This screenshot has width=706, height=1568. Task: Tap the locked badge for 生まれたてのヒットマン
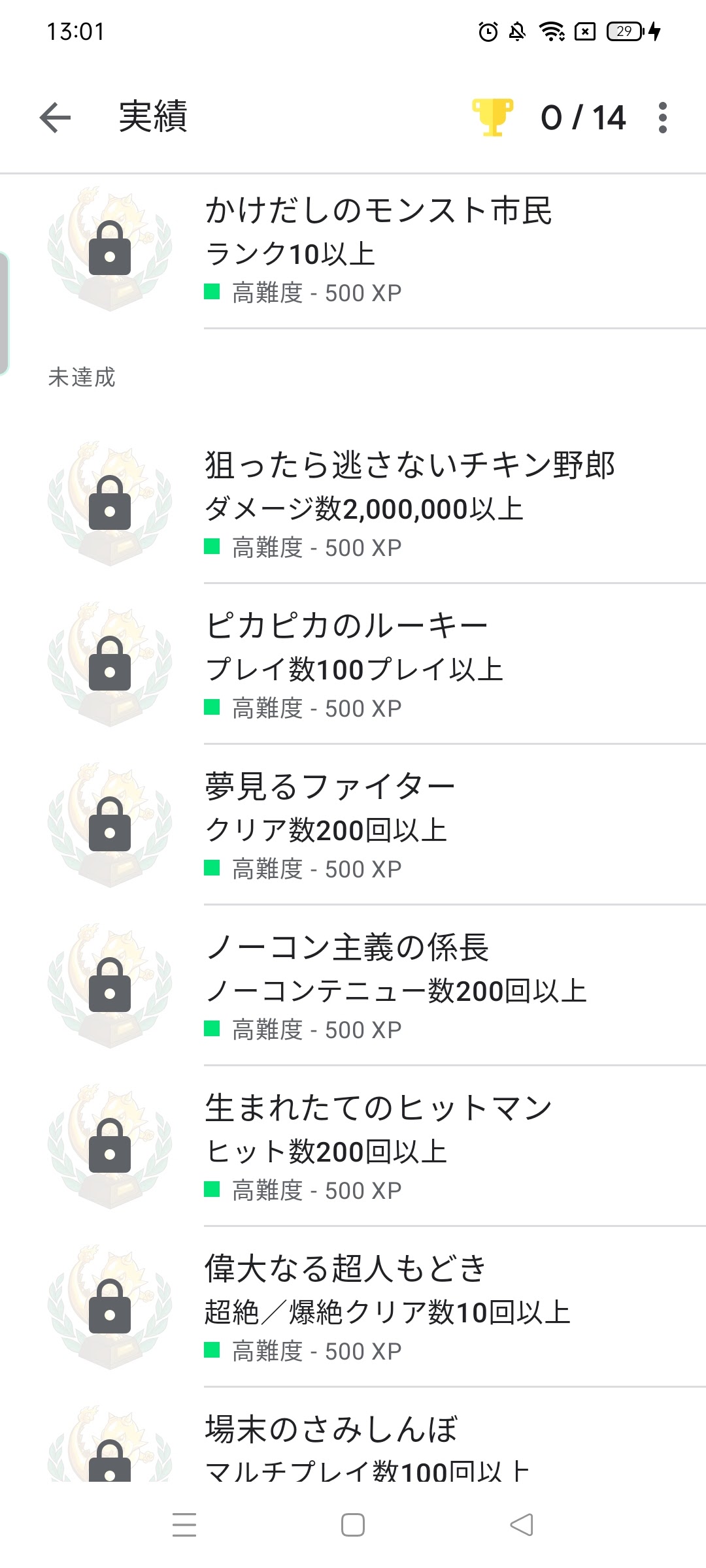(x=110, y=1150)
